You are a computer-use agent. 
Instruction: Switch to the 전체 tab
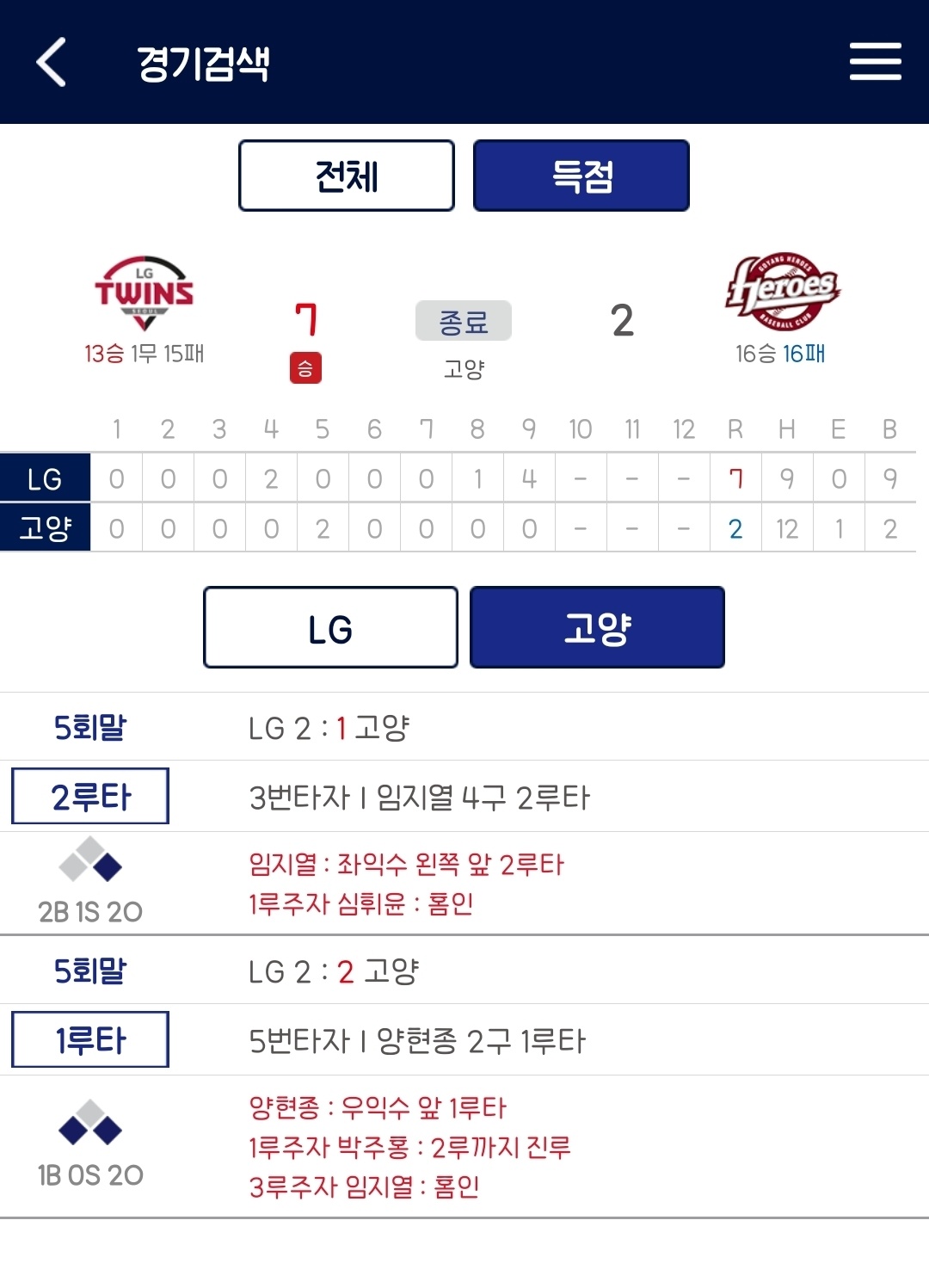347,176
